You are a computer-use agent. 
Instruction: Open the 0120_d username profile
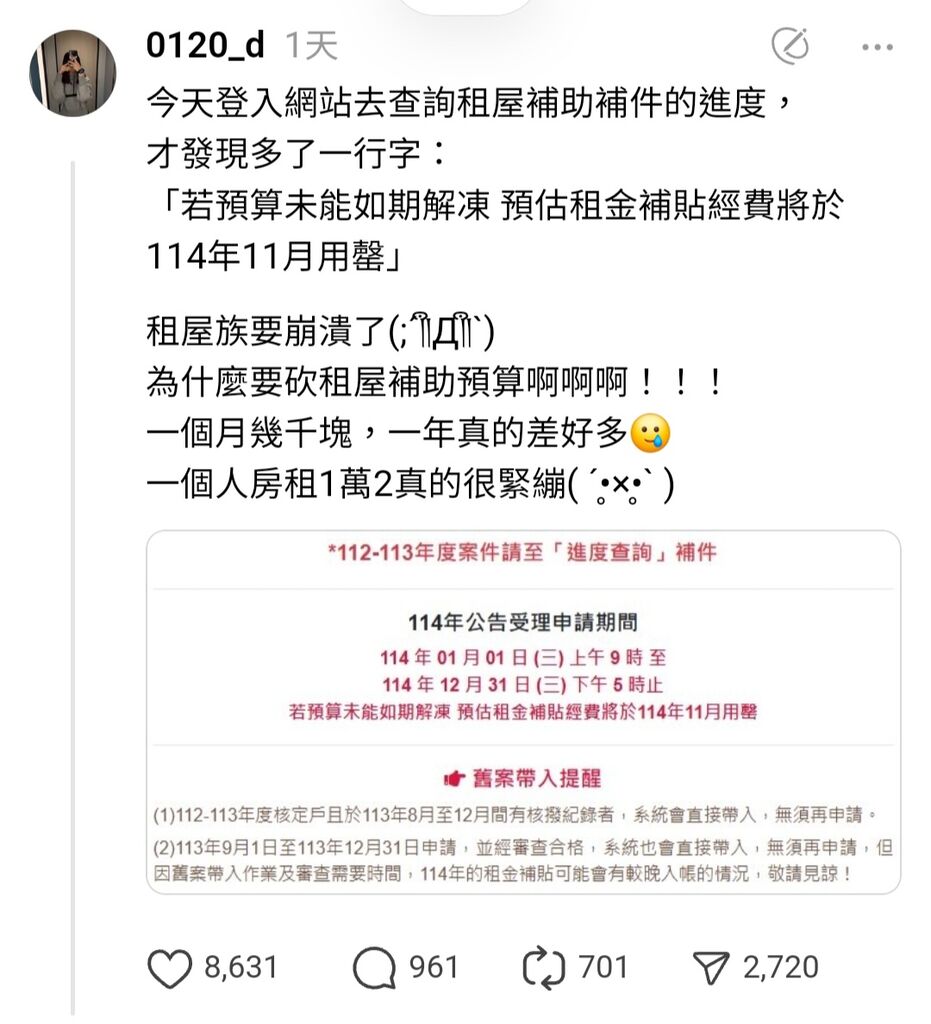[205, 45]
